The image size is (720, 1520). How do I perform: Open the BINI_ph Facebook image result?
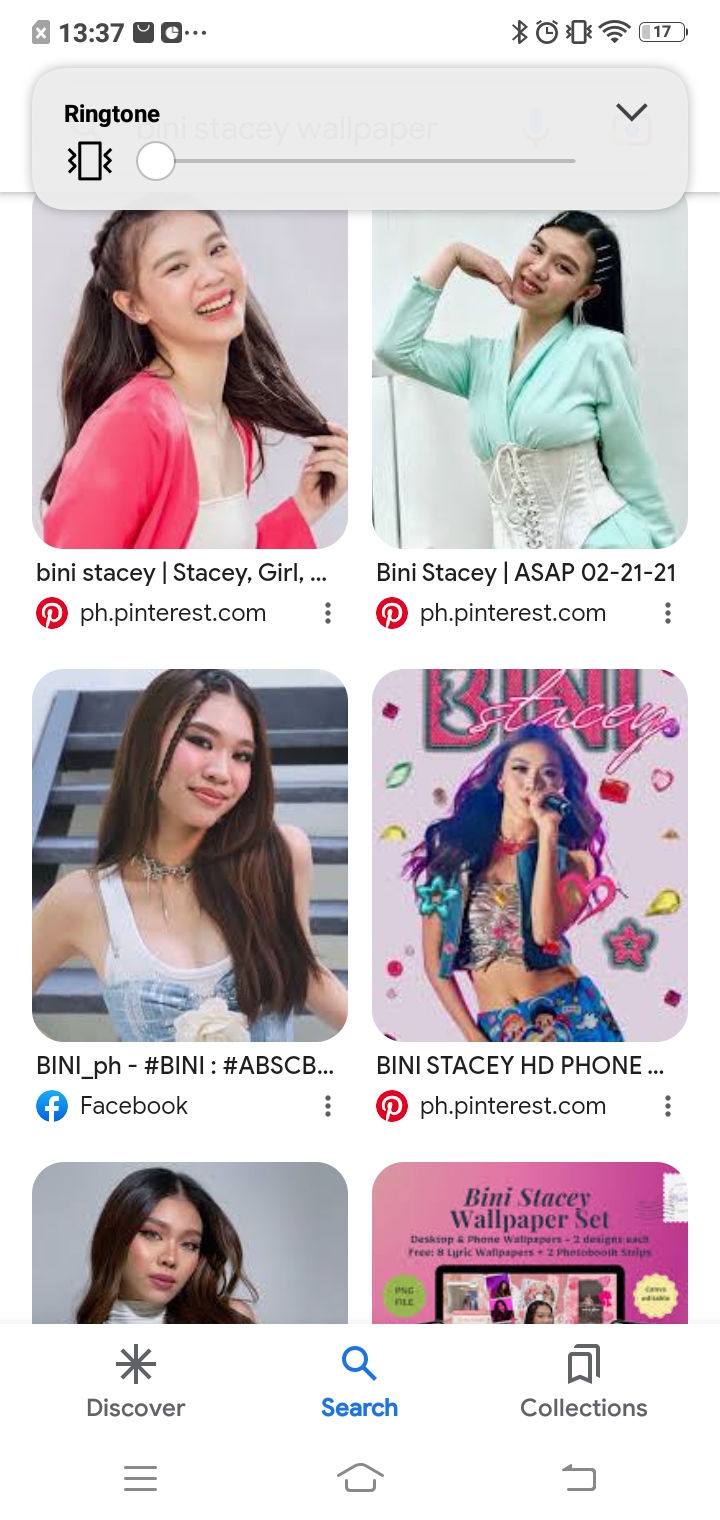(190, 855)
